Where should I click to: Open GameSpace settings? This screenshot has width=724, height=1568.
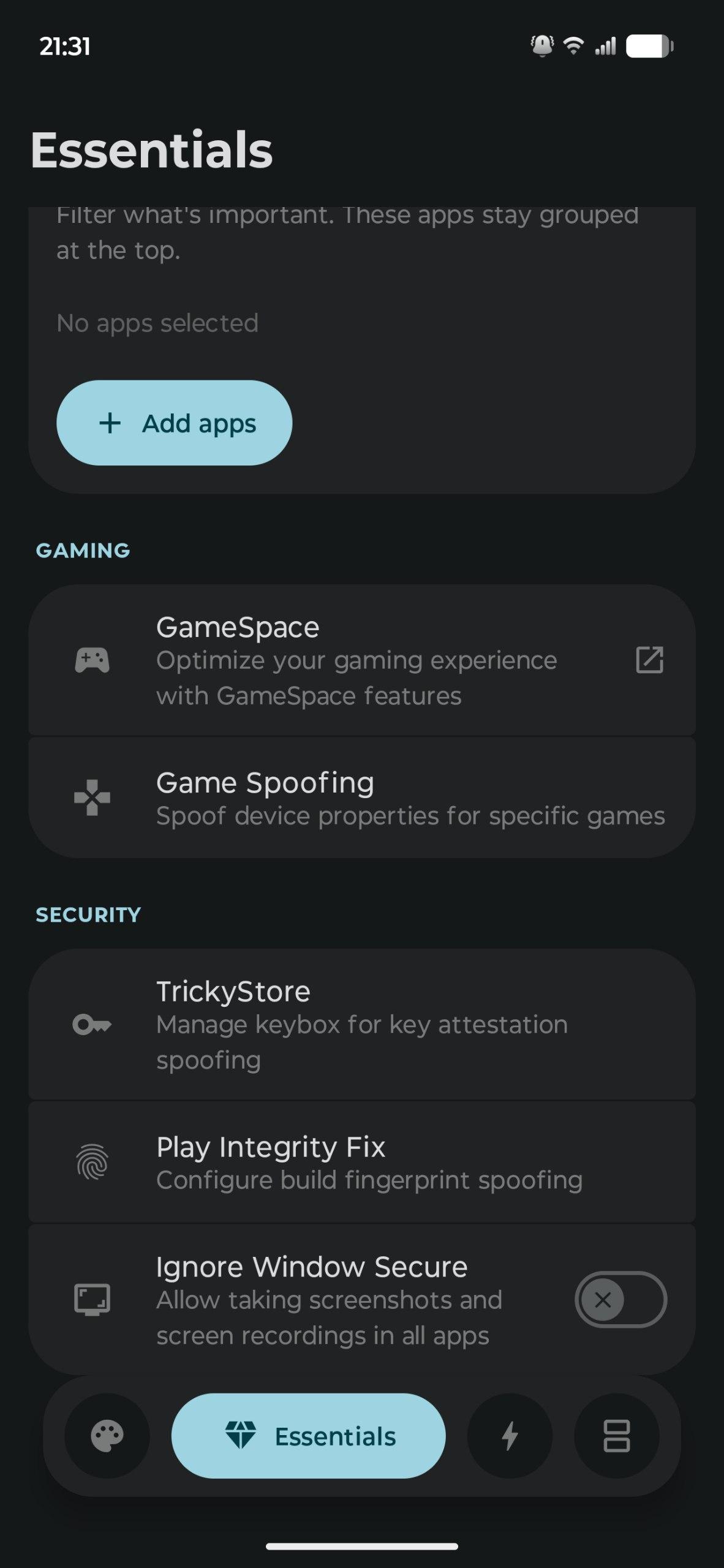click(x=361, y=660)
